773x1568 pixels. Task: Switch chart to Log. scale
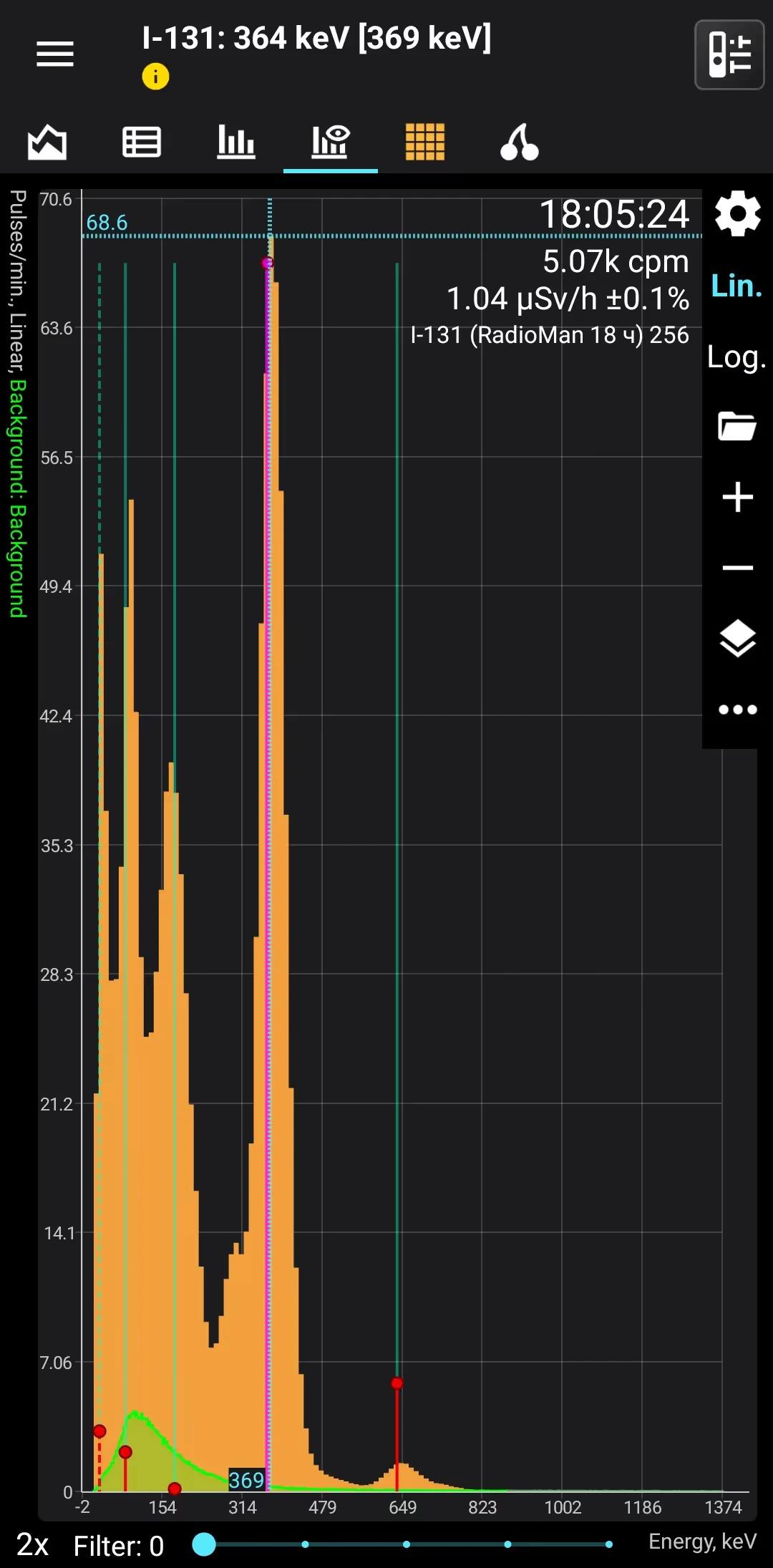736,357
